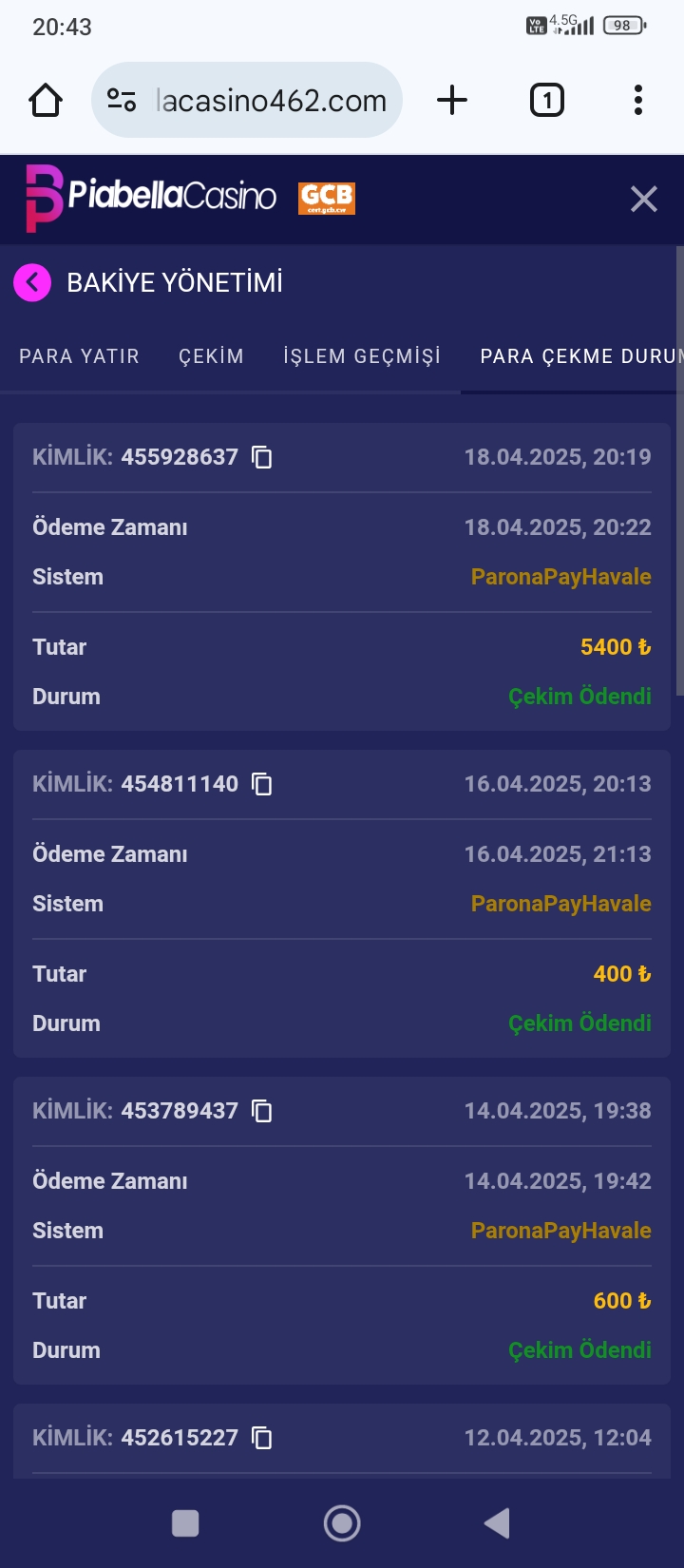This screenshot has height=1568, width=684.
Task: Open the browser overflow menu
Action: pos(637,100)
